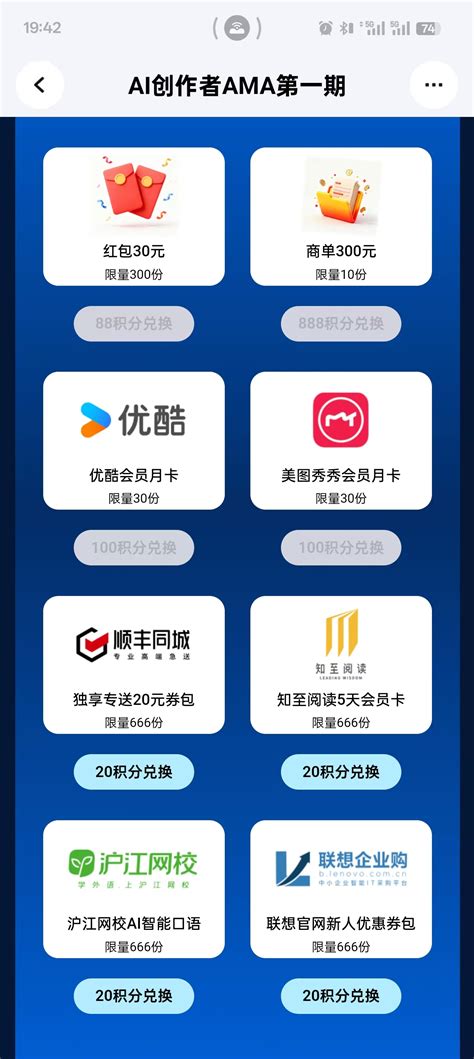The width and height of the screenshot is (474, 1059).
Task: Open the 知至阅读5天会员卡 card
Action: [x=341, y=665]
